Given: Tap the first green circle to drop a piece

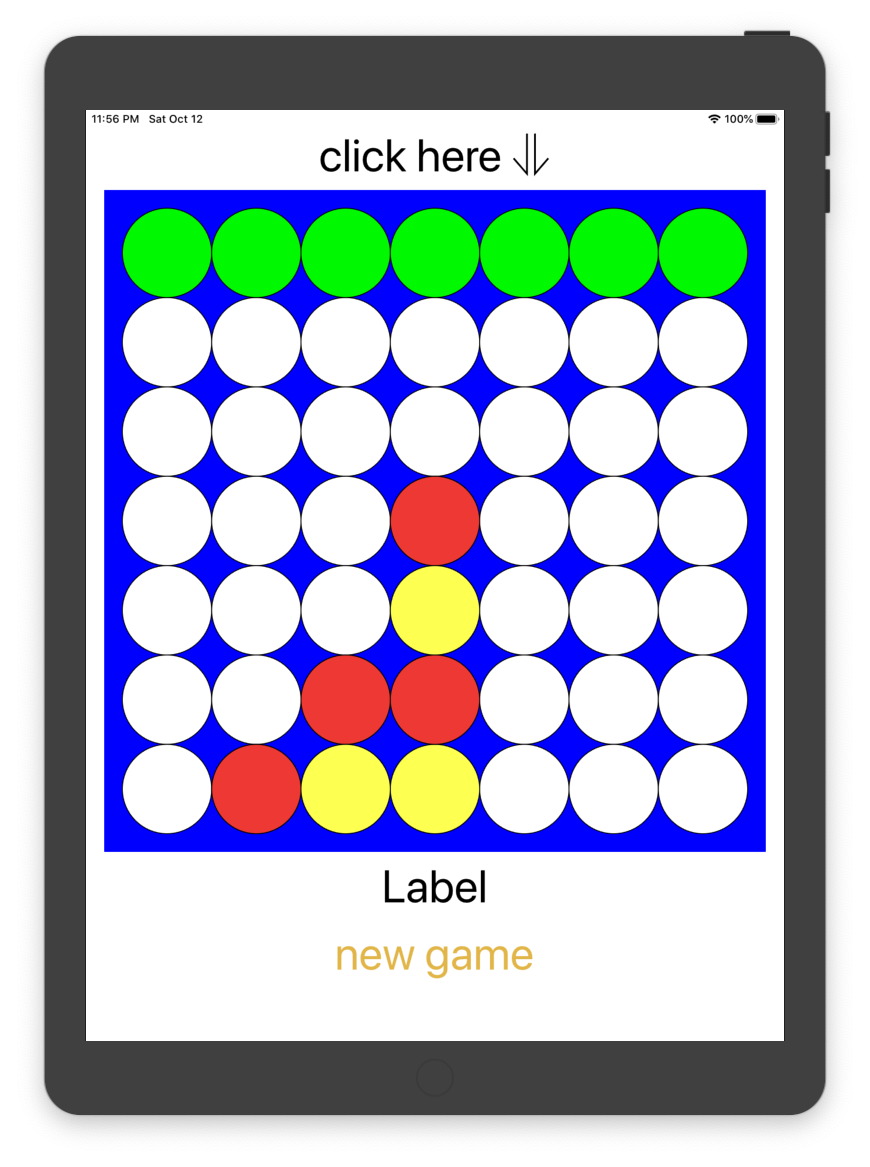Looking at the screenshot, I should pyautogui.click(x=167, y=253).
